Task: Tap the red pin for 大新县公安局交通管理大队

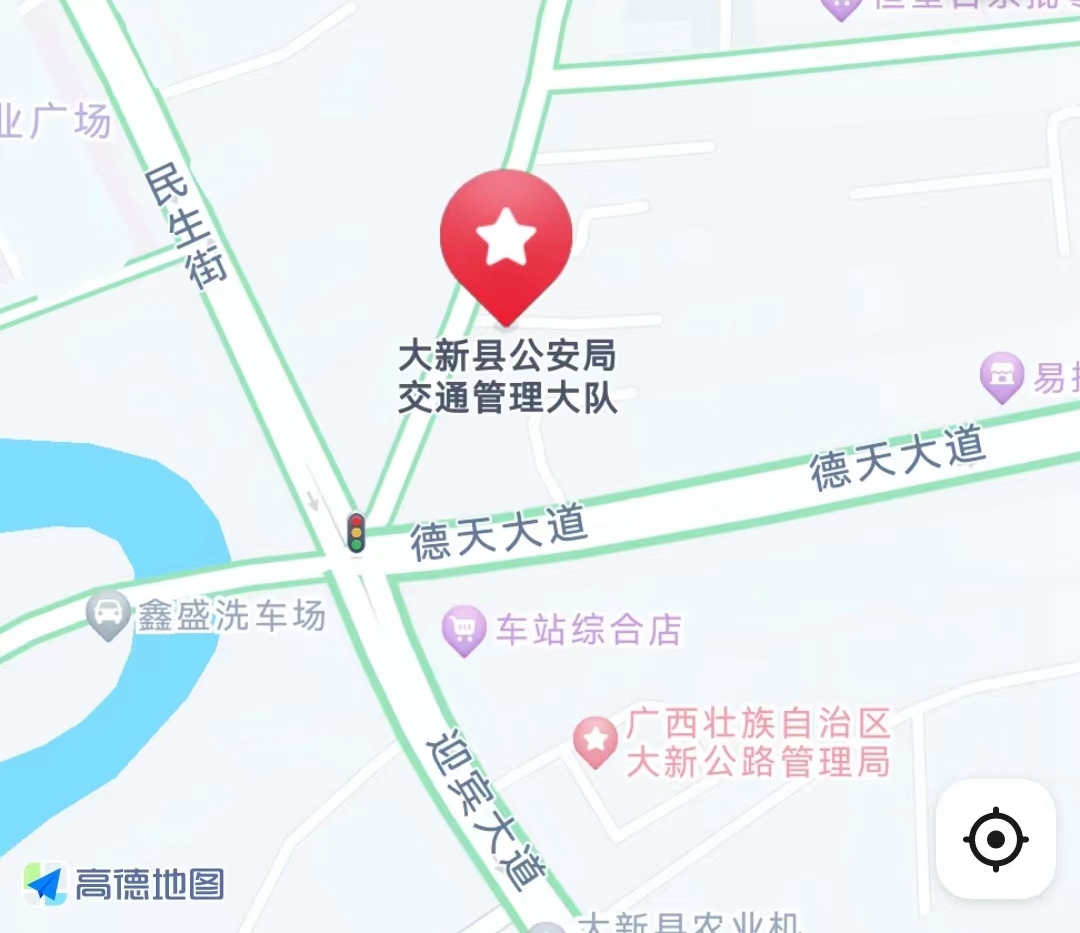Action: coord(506,241)
